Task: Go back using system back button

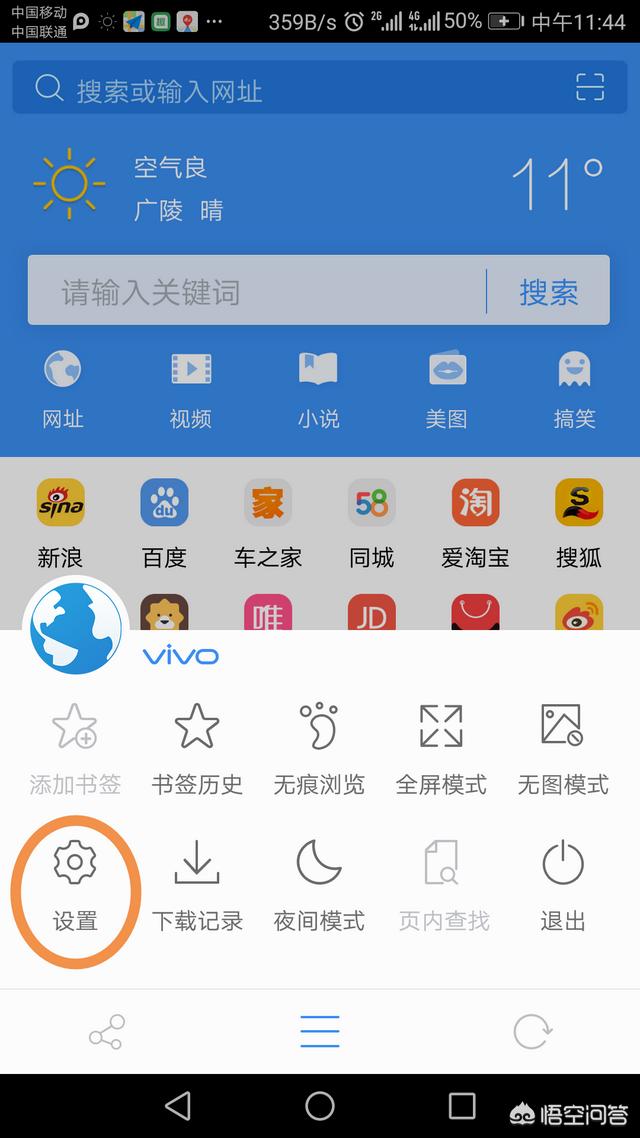Action: (178, 1105)
